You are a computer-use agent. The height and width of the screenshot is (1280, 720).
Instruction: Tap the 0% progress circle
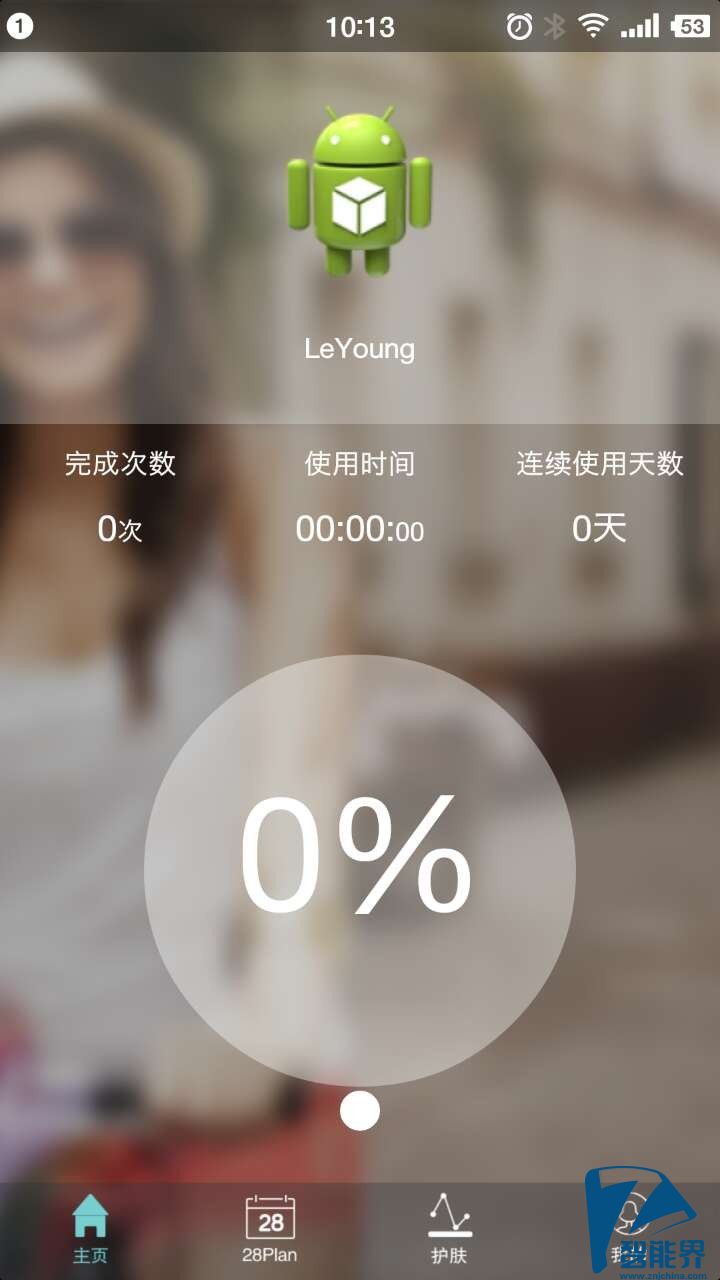click(360, 870)
